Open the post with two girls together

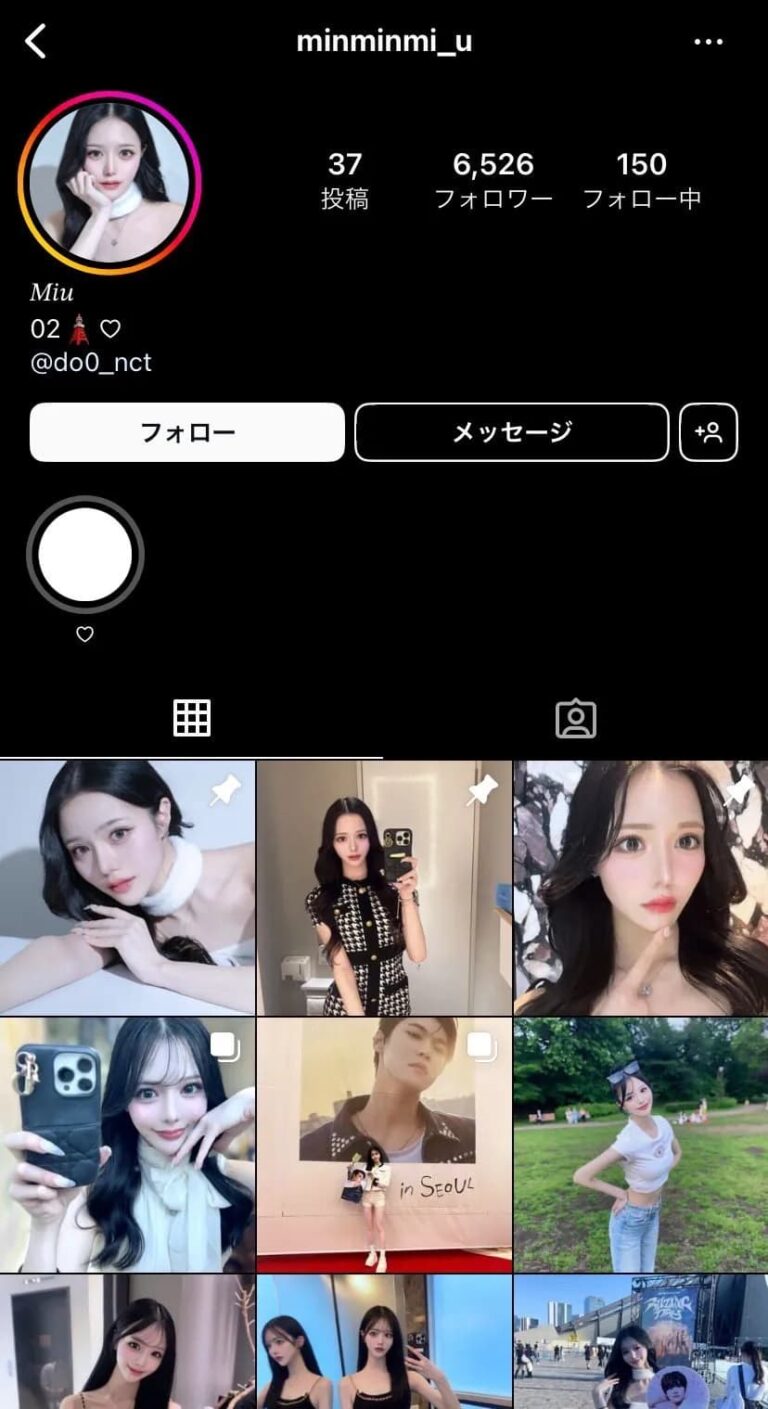click(384, 1342)
